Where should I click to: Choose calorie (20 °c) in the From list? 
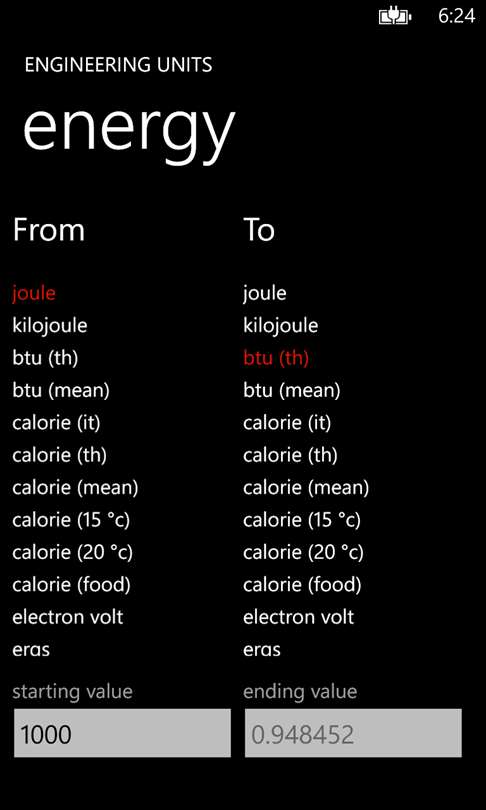tap(72, 552)
